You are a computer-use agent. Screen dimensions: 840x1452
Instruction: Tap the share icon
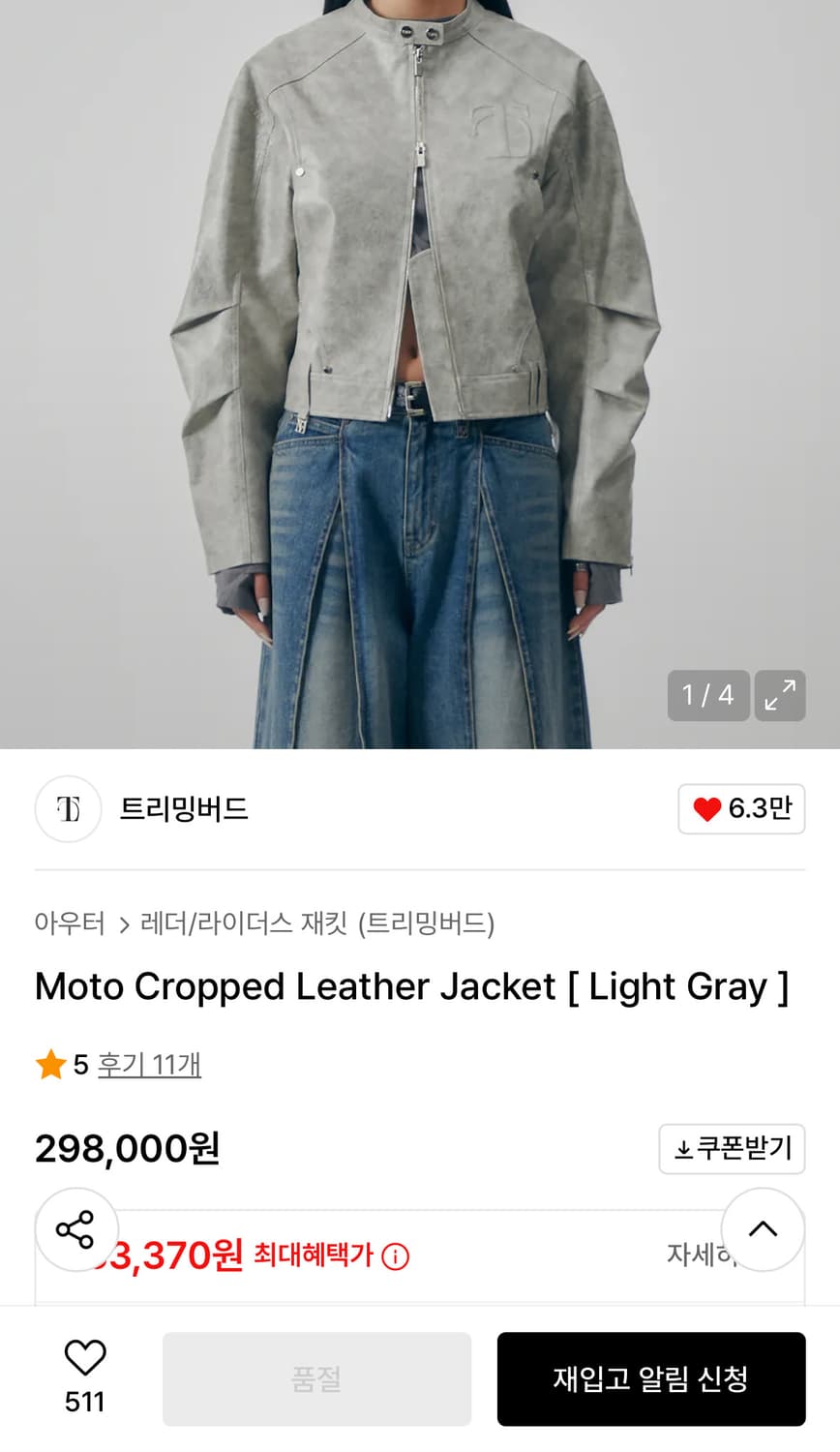point(77,1229)
